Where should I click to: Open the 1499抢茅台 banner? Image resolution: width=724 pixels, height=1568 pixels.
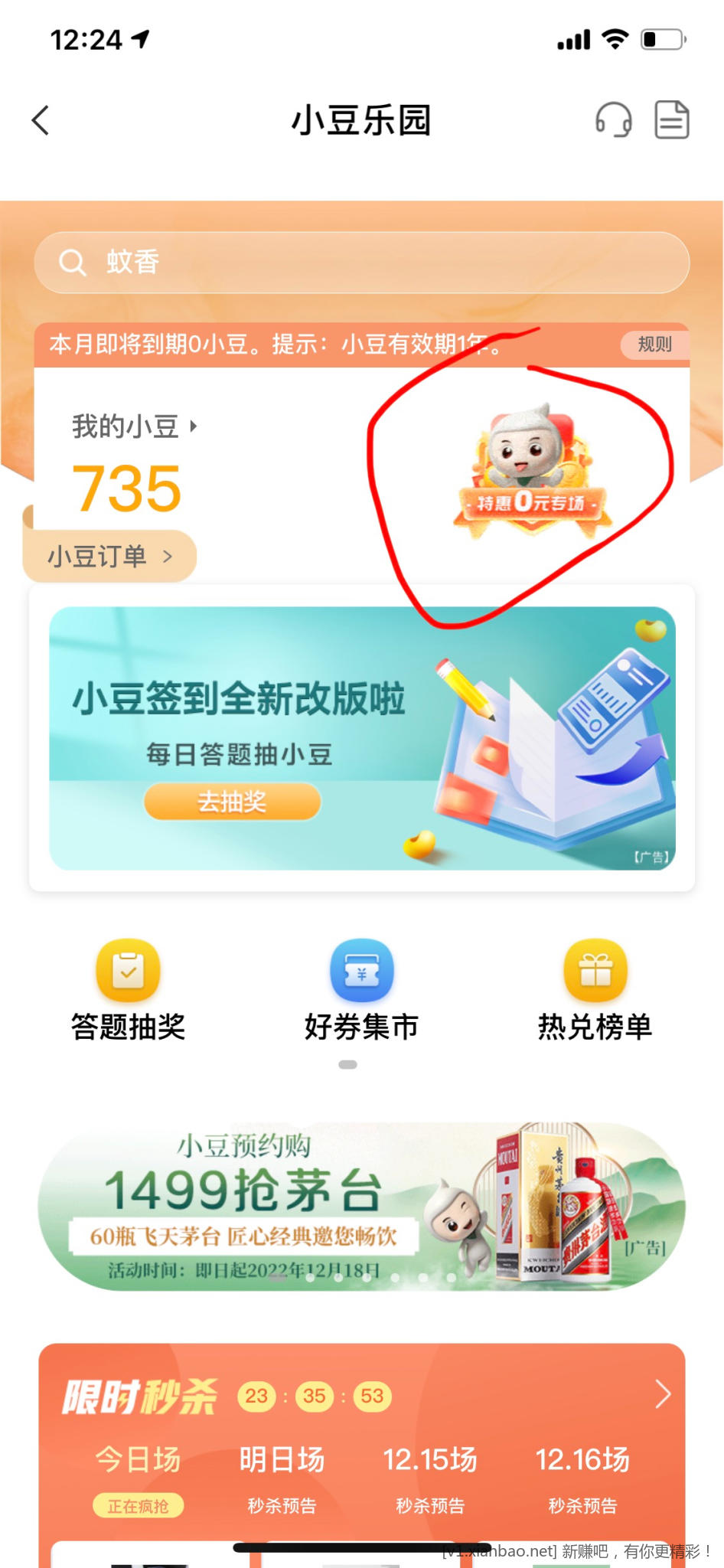tap(361, 1207)
